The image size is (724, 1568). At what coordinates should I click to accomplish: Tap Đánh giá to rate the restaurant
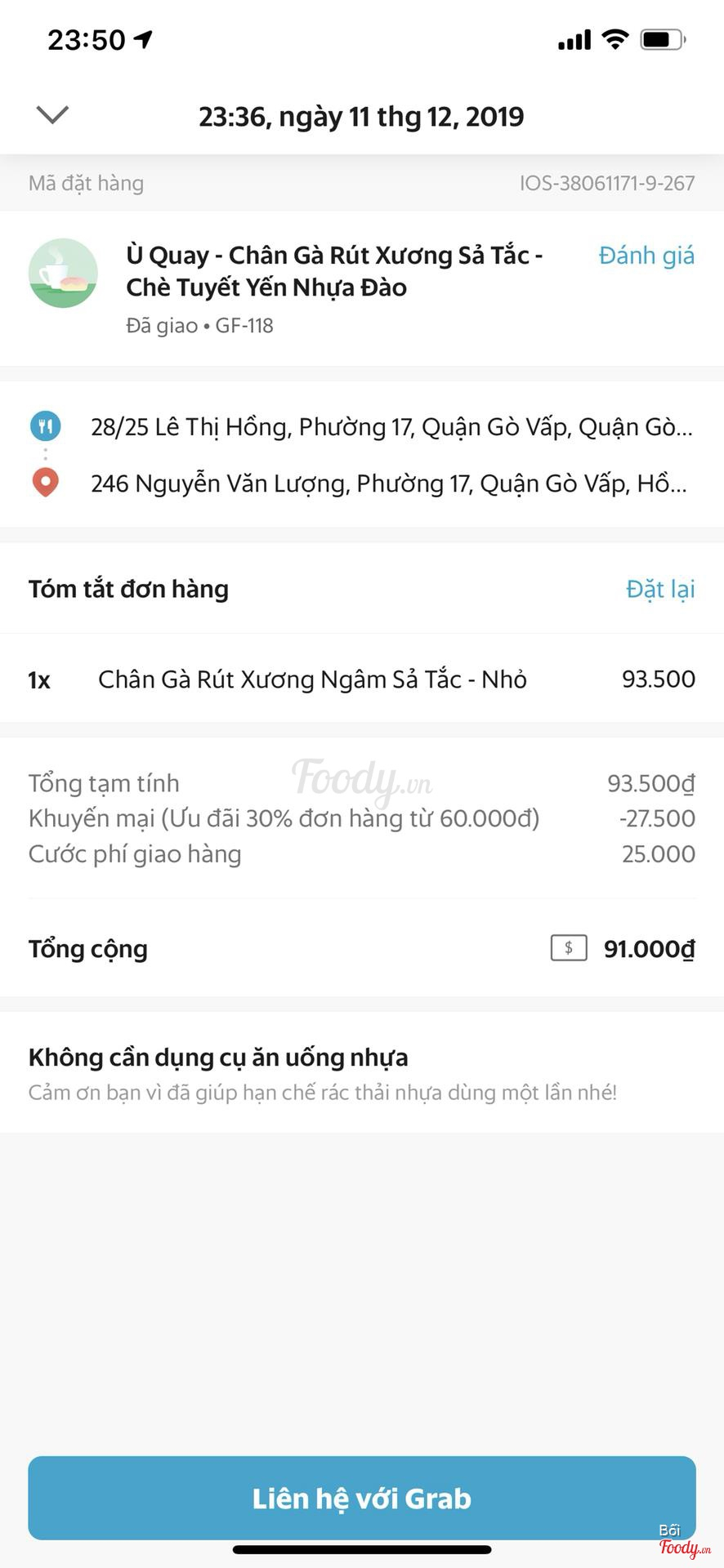coord(646,256)
